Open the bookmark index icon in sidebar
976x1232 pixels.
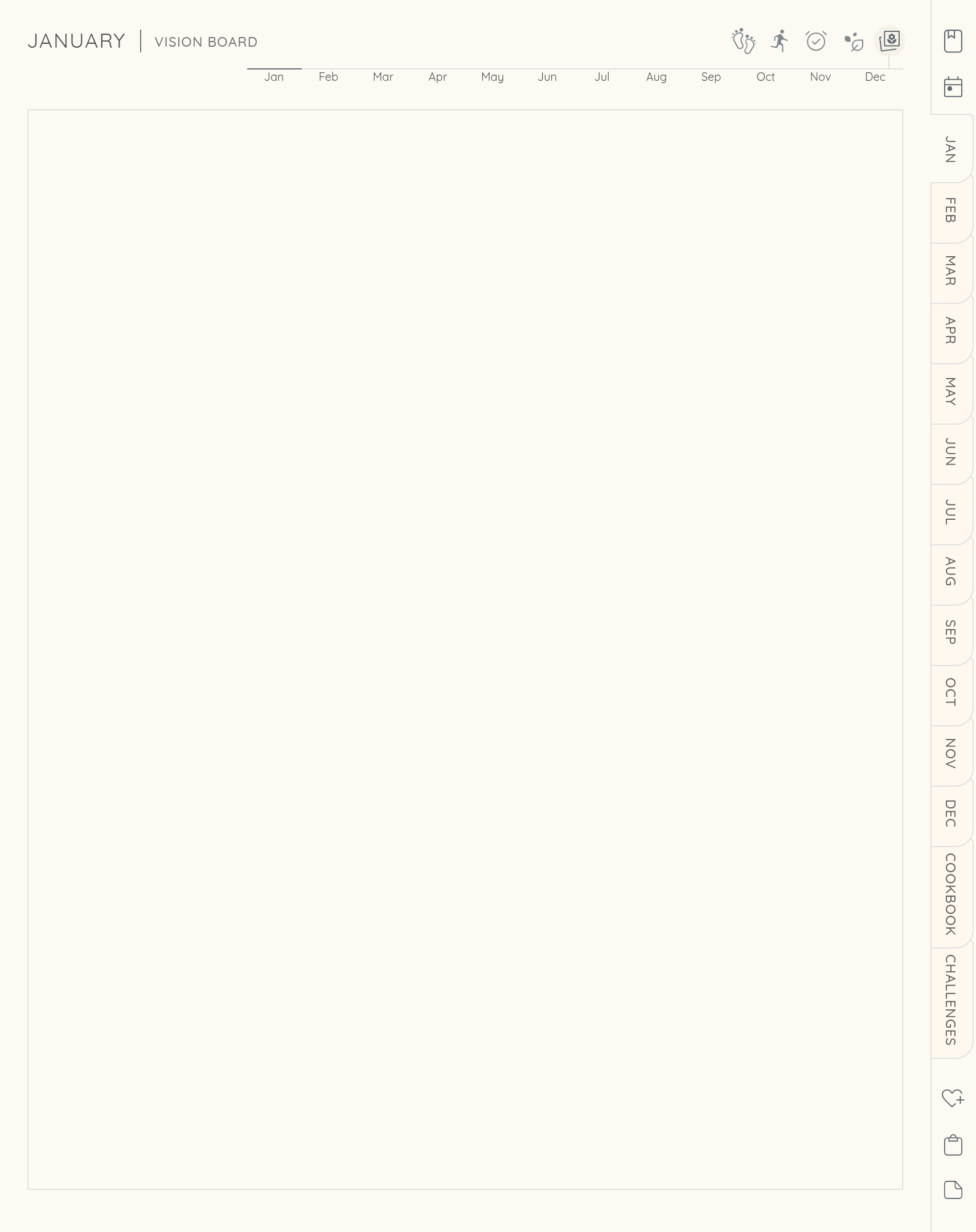[x=953, y=41]
